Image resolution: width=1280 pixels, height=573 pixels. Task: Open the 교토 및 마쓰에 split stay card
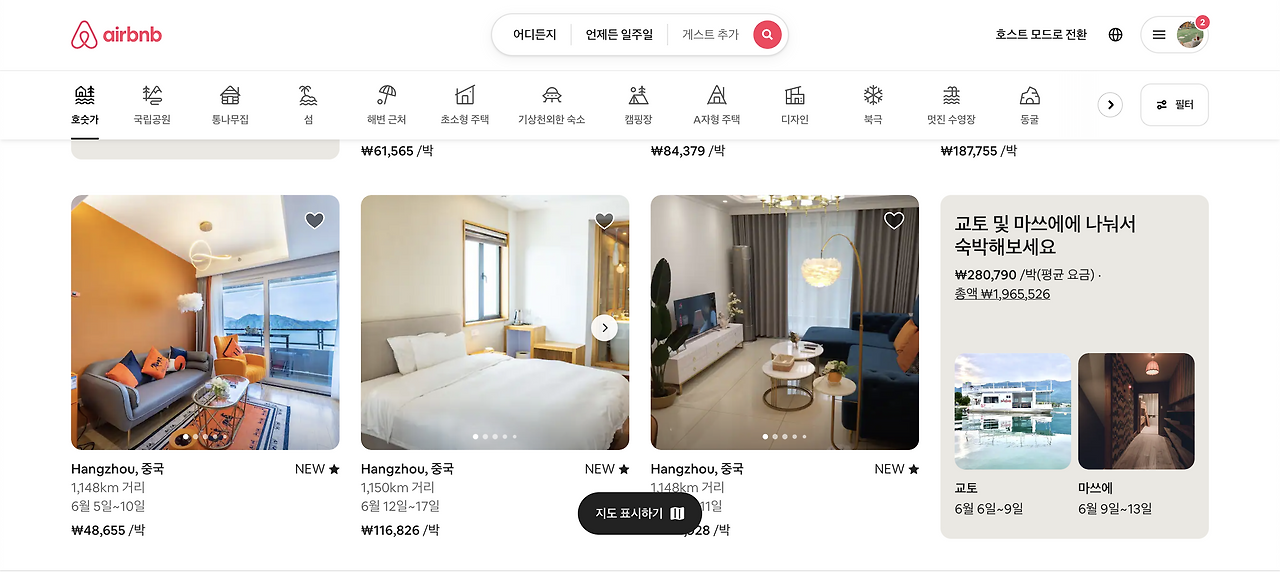(1074, 367)
